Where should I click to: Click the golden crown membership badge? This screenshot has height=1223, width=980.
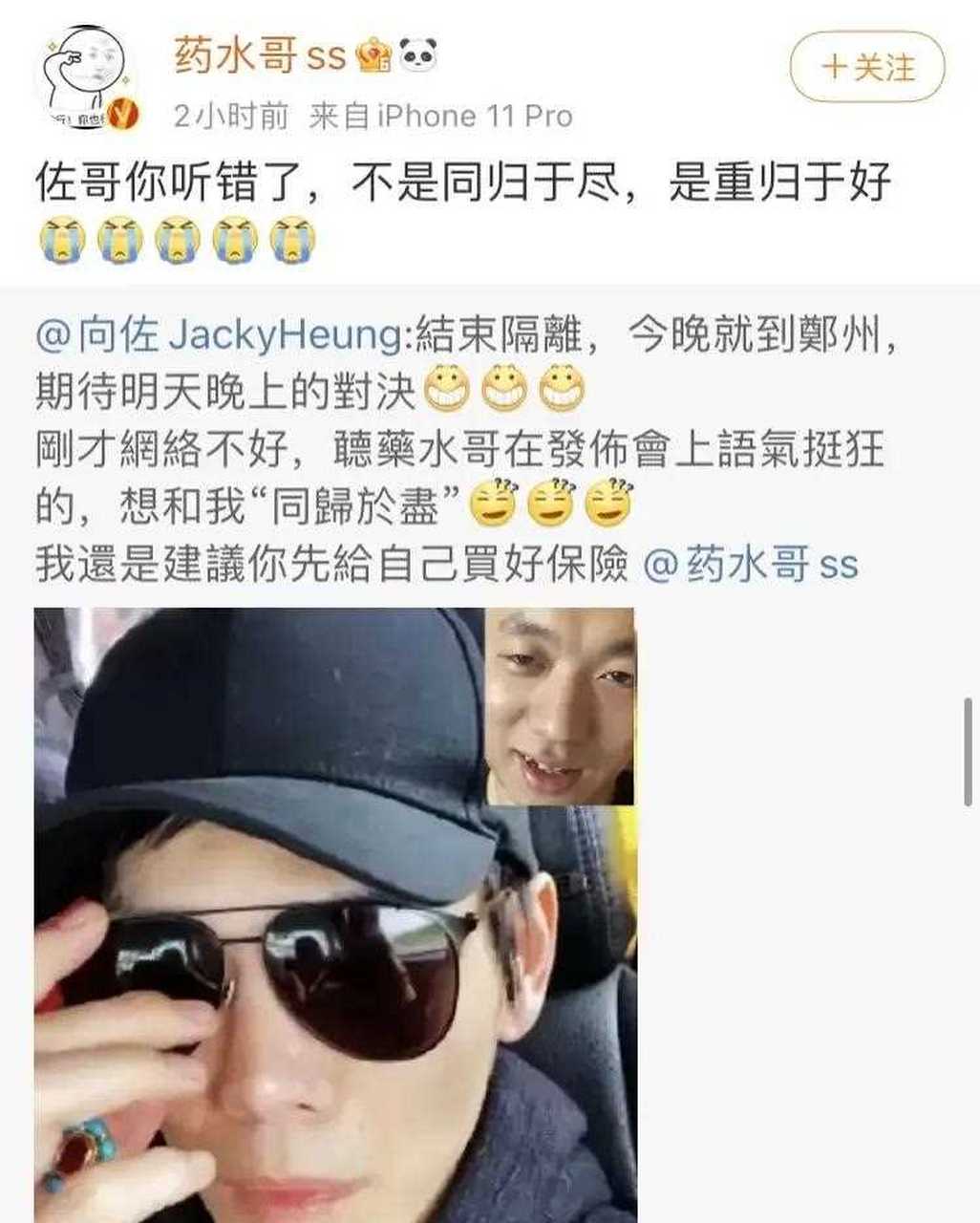(373, 55)
